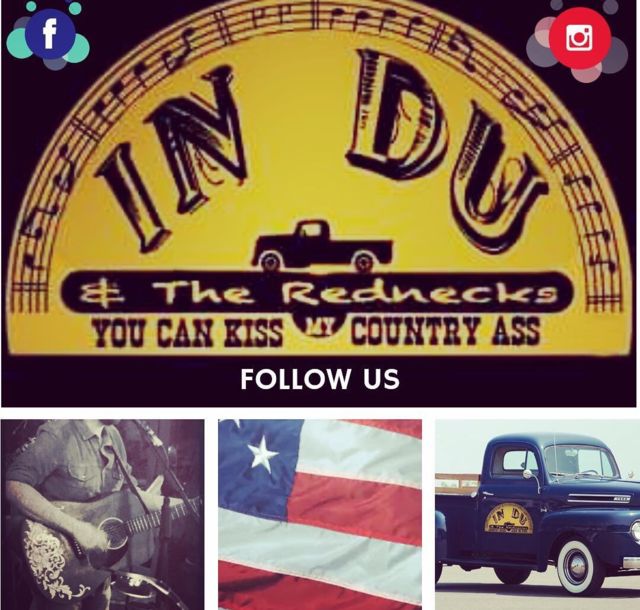640x610 pixels.
Task: Open the flag photo tile
Action: coord(320,514)
